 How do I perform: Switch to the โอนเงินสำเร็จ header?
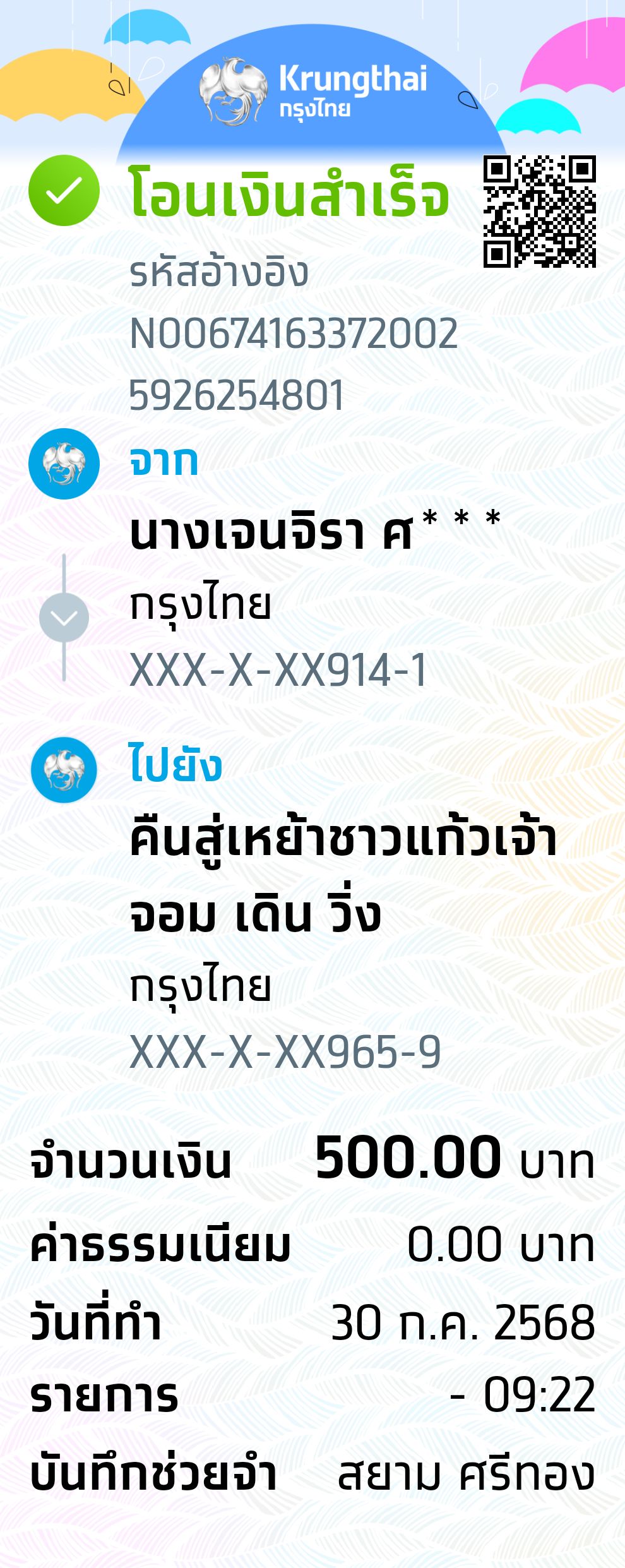[290, 195]
